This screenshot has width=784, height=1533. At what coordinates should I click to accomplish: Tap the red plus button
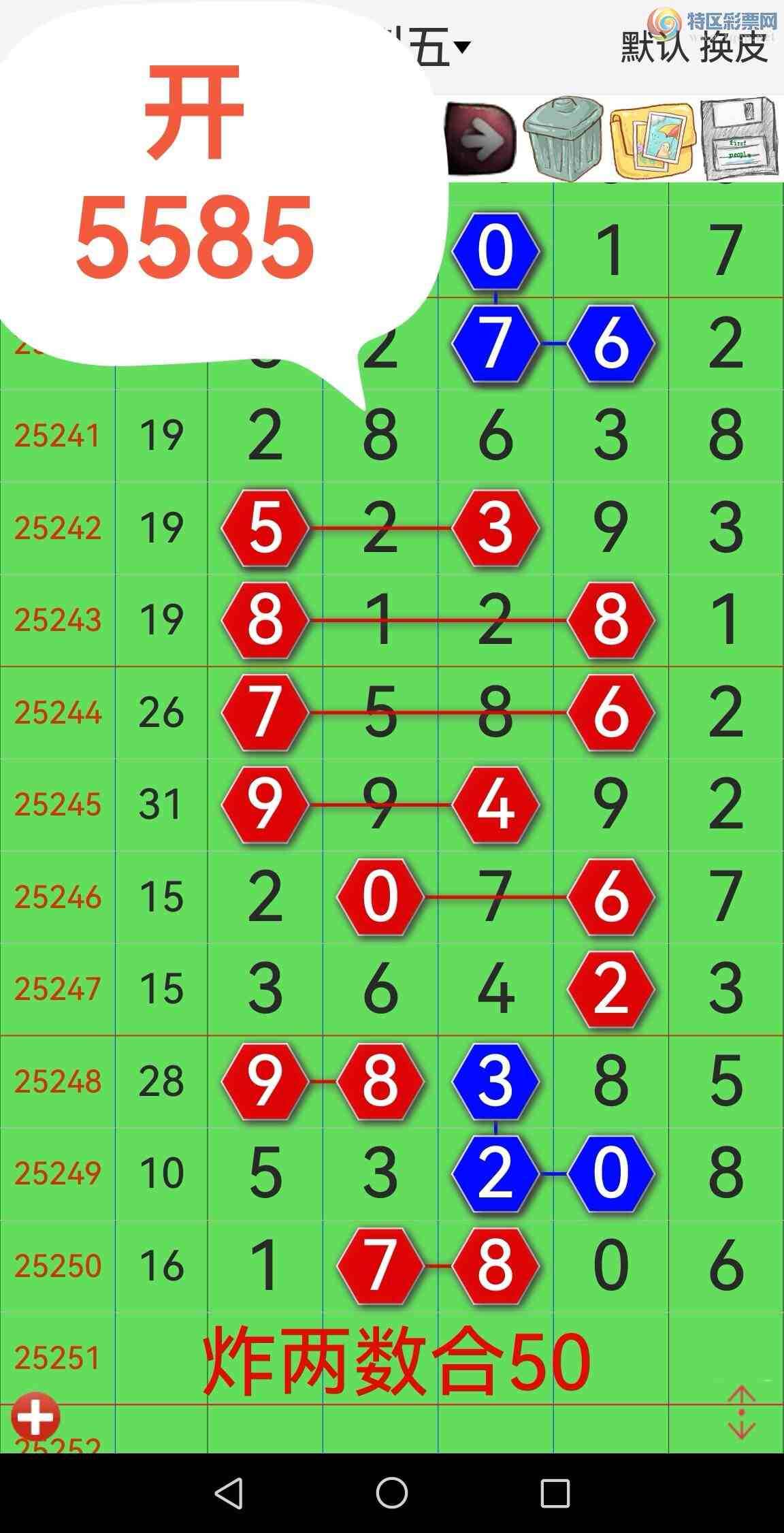(x=35, y=1417)
